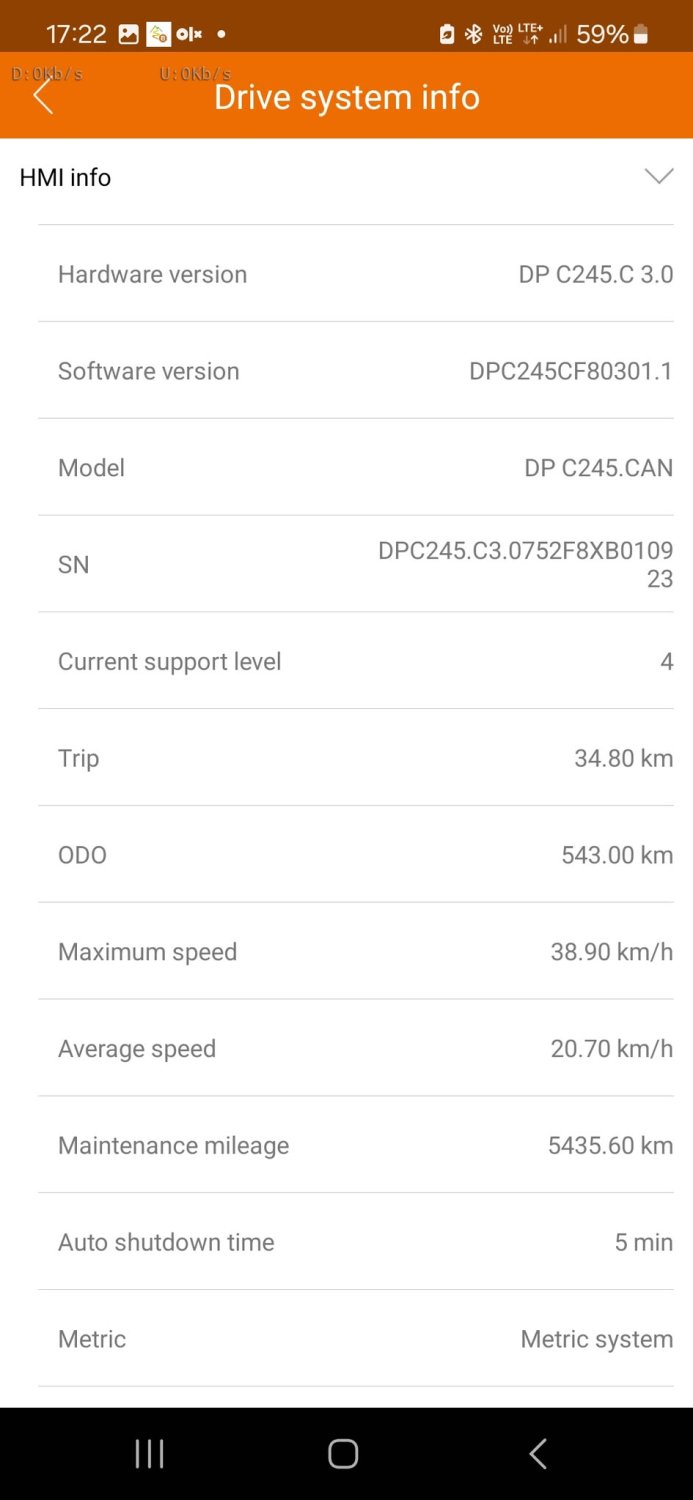Collapse the HMI info section
This screenshot has height=1500, width=693.
(658, 177)
